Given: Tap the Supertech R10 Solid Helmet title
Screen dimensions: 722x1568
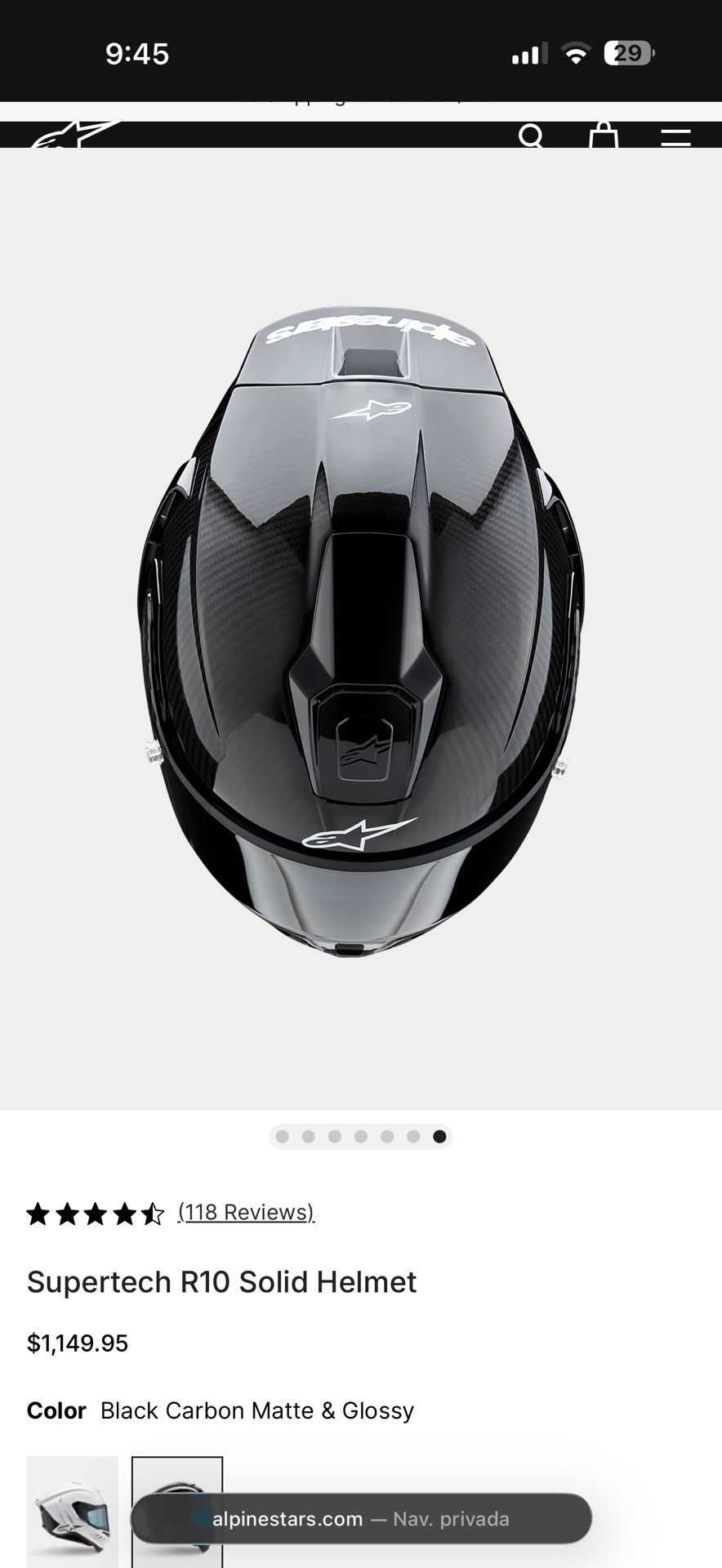Looking at the screenshot, I should pyautogui.click(x=221, y=1282).
